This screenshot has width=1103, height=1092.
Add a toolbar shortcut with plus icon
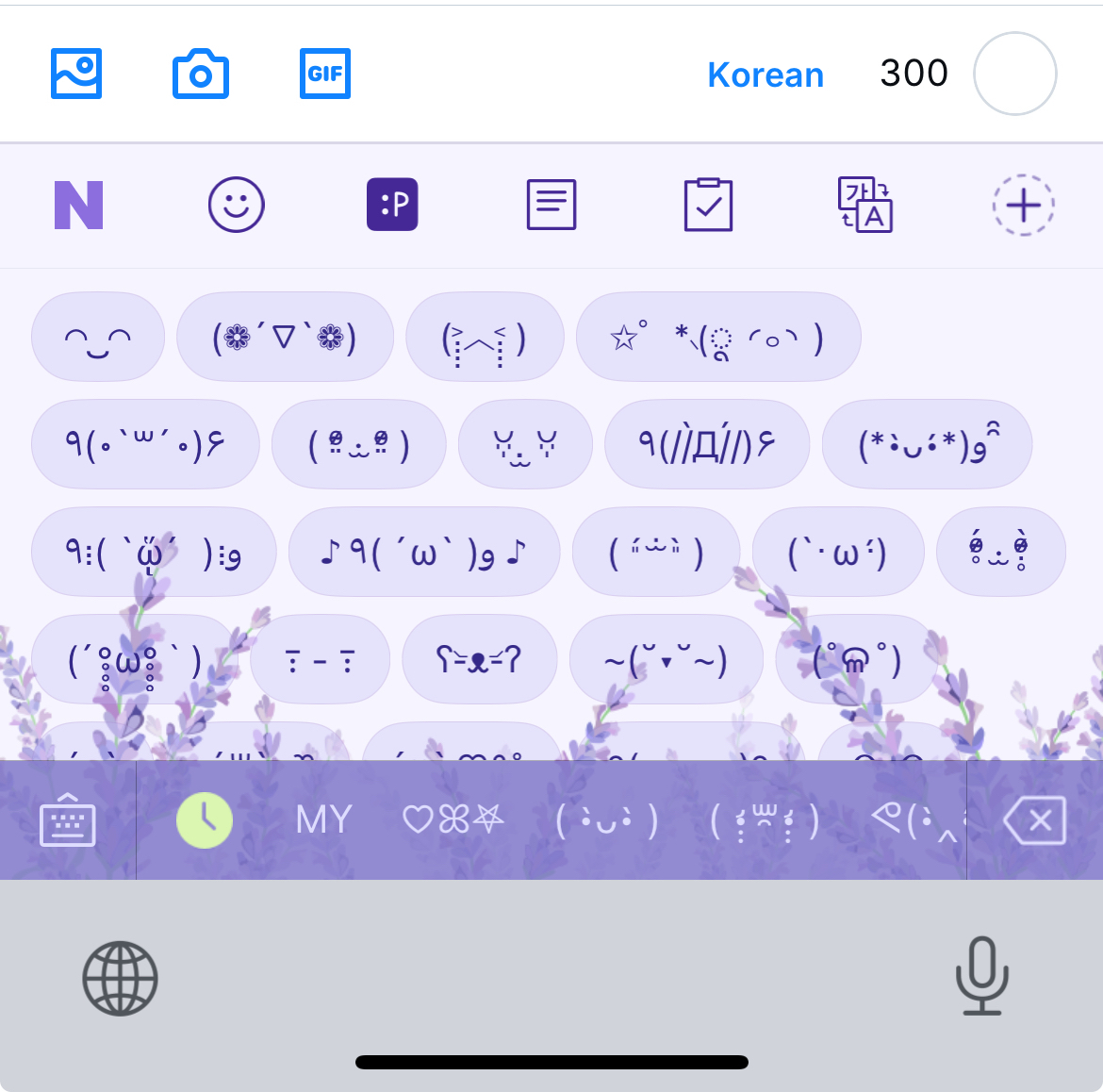[1023, 205]
